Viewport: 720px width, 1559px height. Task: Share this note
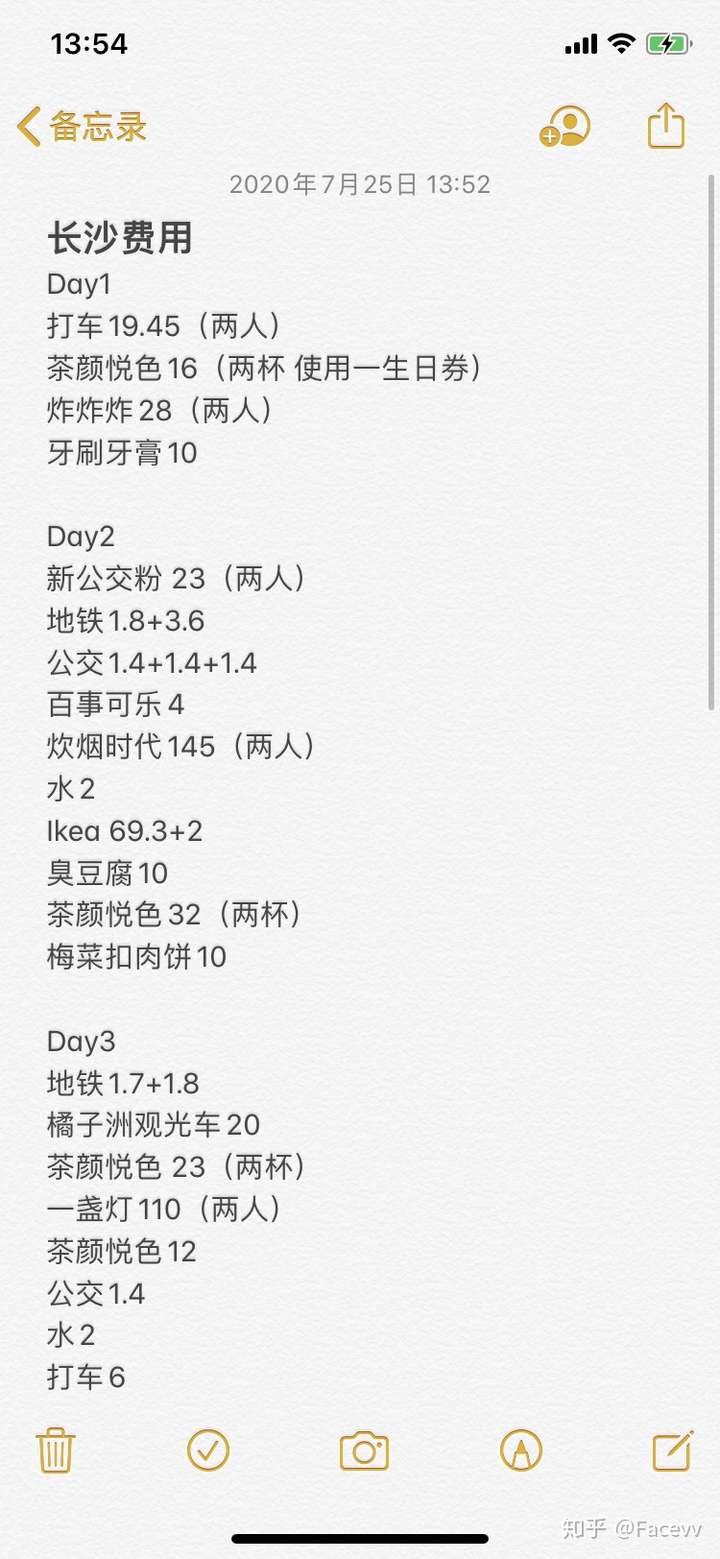pos(666,126)
